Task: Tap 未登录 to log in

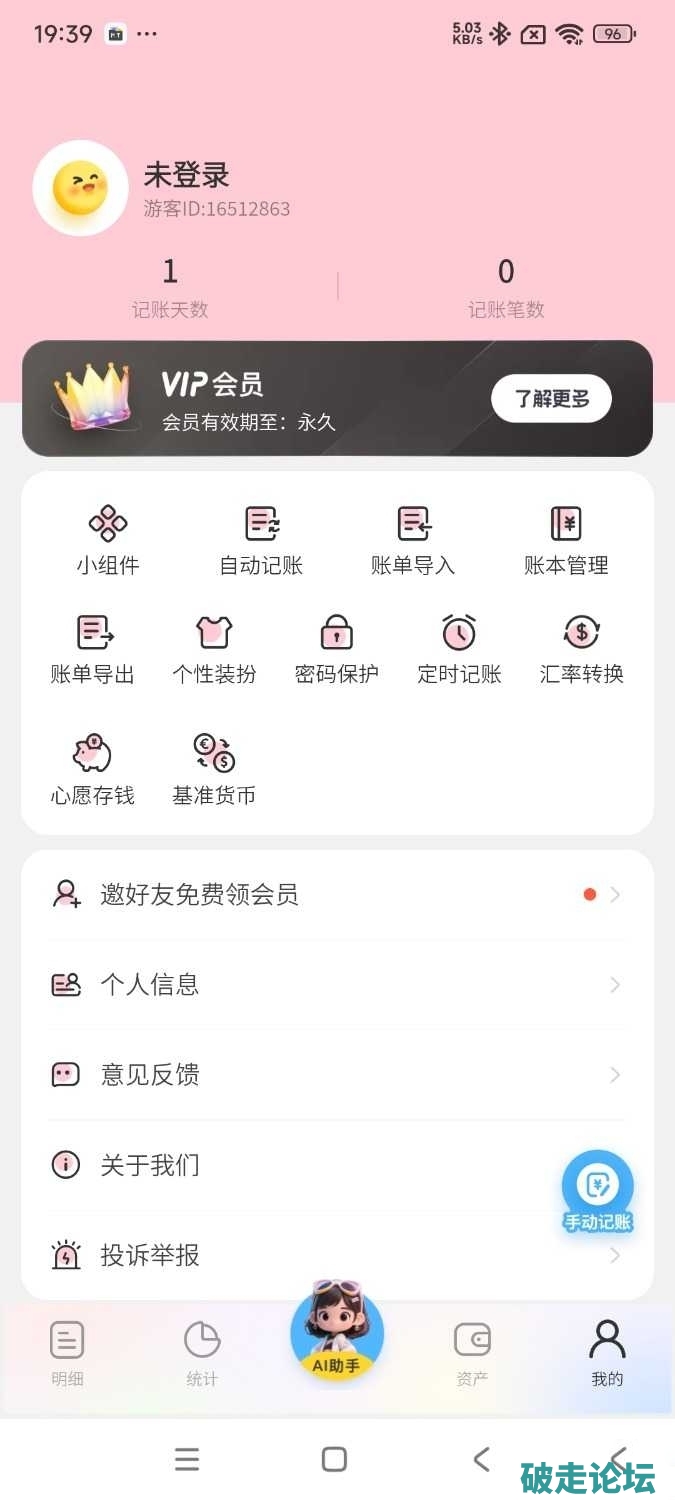Action: pos(187,176)
